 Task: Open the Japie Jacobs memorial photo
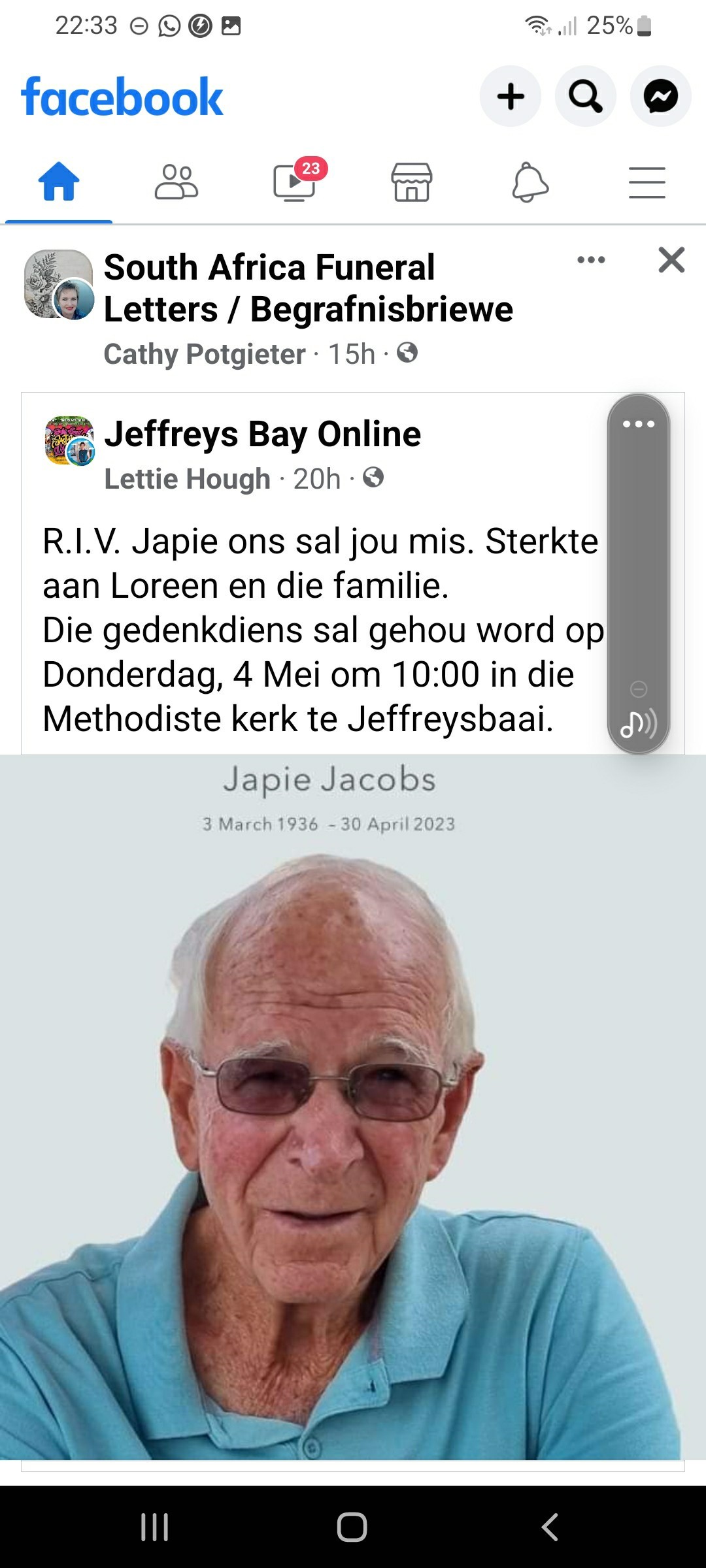pyautogui.click(x=353, y=1107)
